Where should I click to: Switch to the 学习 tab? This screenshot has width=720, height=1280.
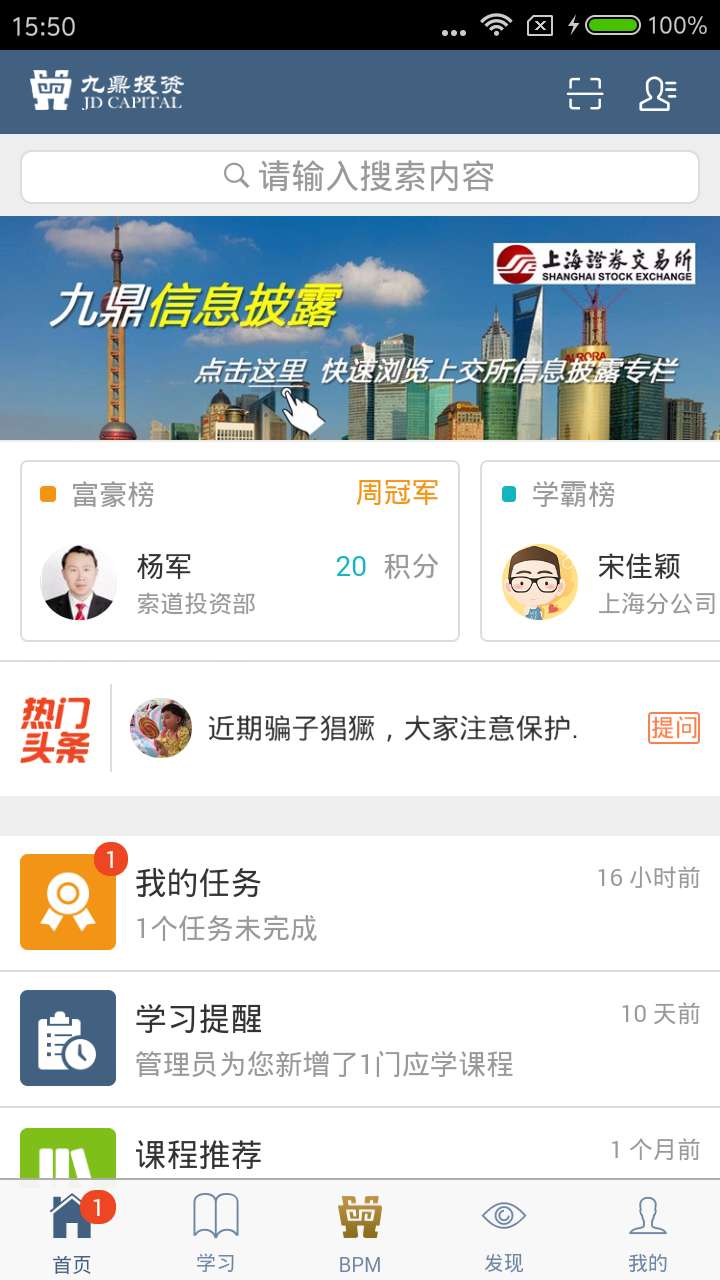point(216,1230)
